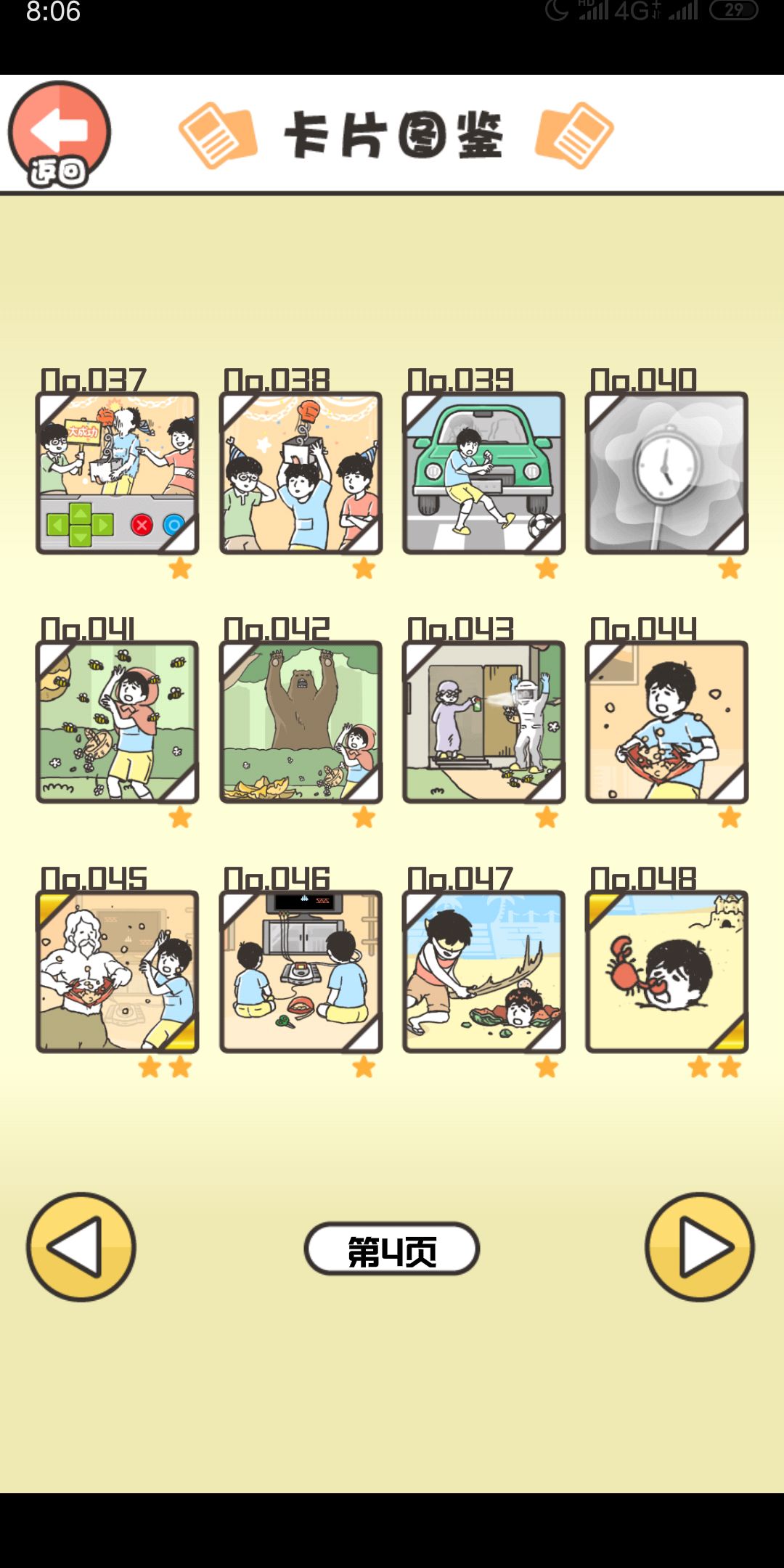View the bear card No.042
The height and width of the screenshot is (1568, 784).
[x=299, y=719]
